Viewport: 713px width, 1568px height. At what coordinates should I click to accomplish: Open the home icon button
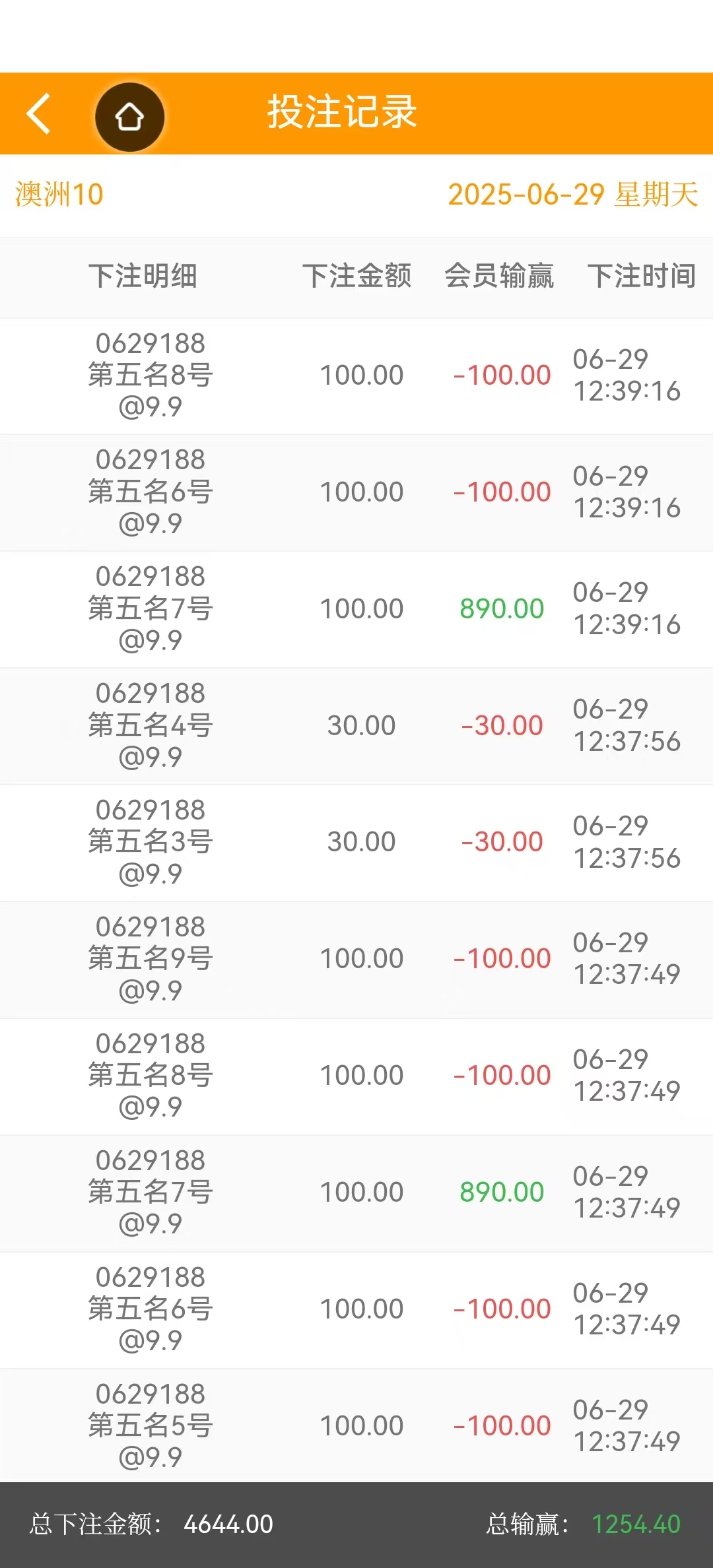tap(129, 117)
